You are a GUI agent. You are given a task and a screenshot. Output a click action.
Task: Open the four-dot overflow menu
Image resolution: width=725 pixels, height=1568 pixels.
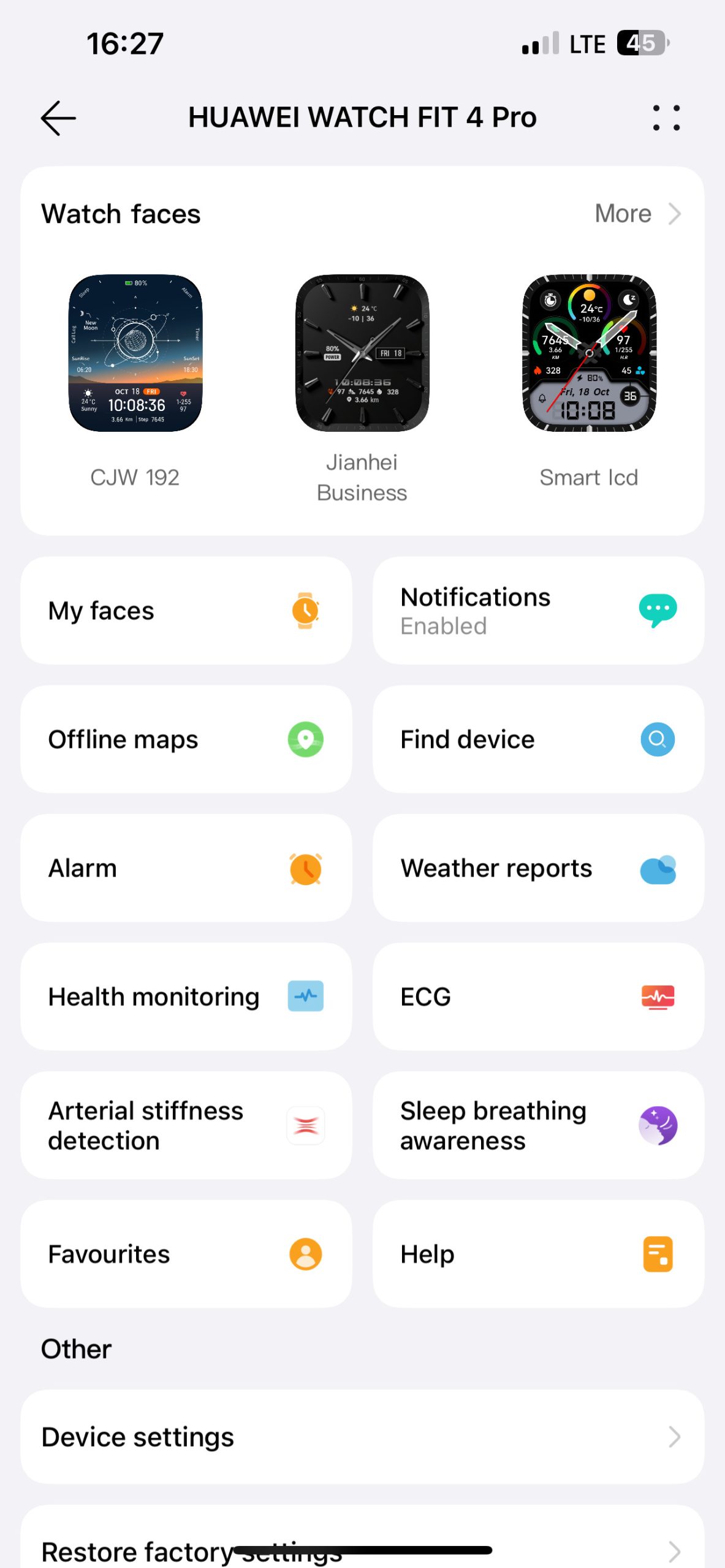click(x=666, y=118)
